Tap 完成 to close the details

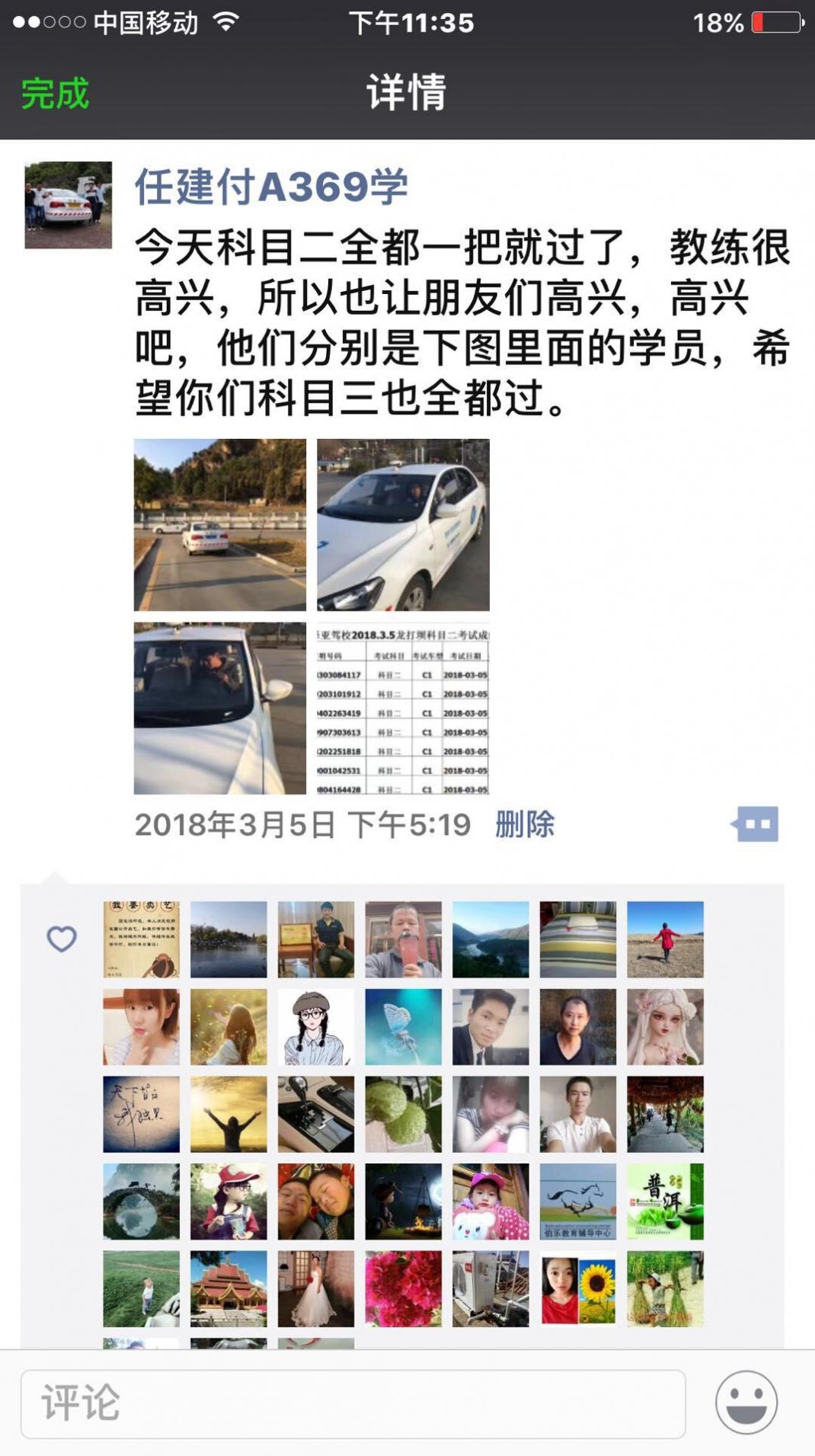point(55,94)
